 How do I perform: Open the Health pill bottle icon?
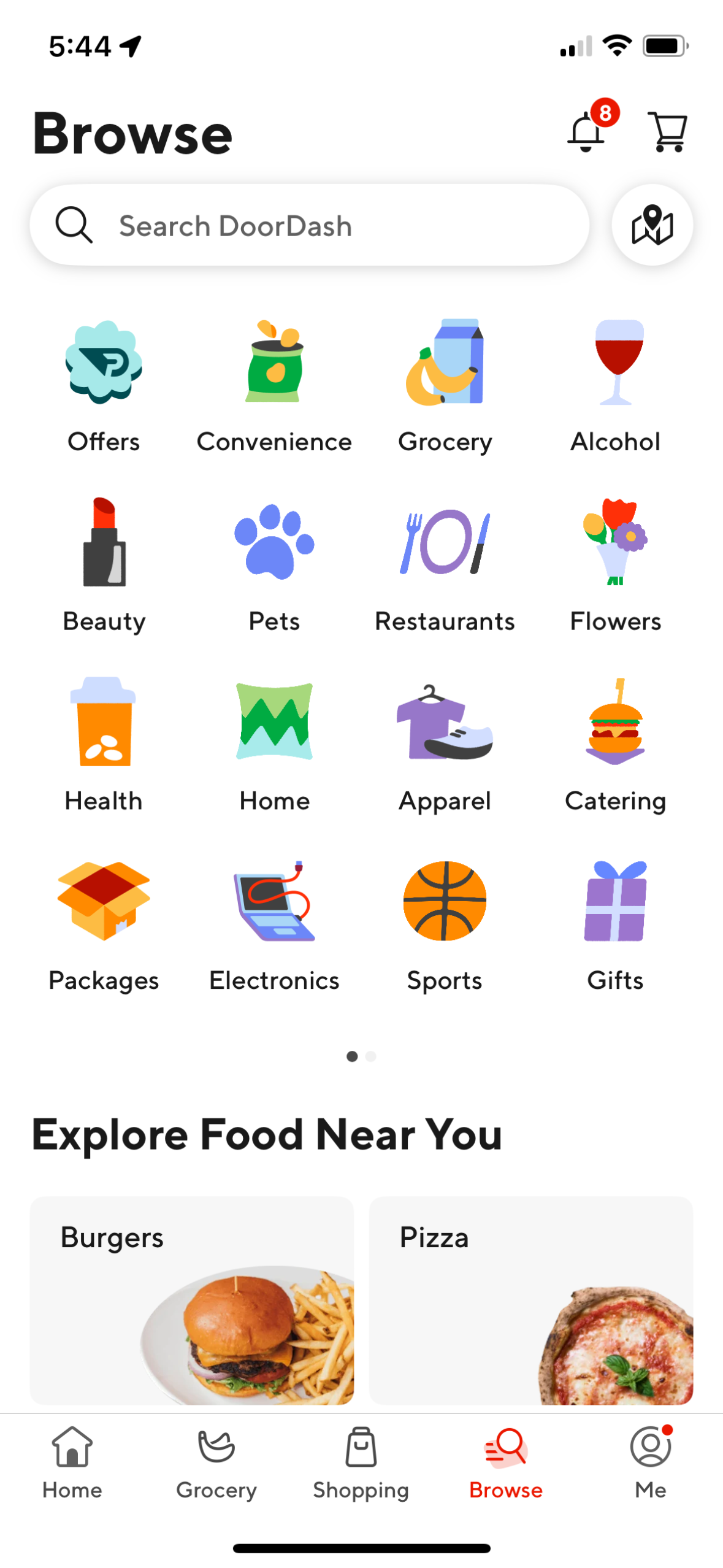[x=103, y=727]
